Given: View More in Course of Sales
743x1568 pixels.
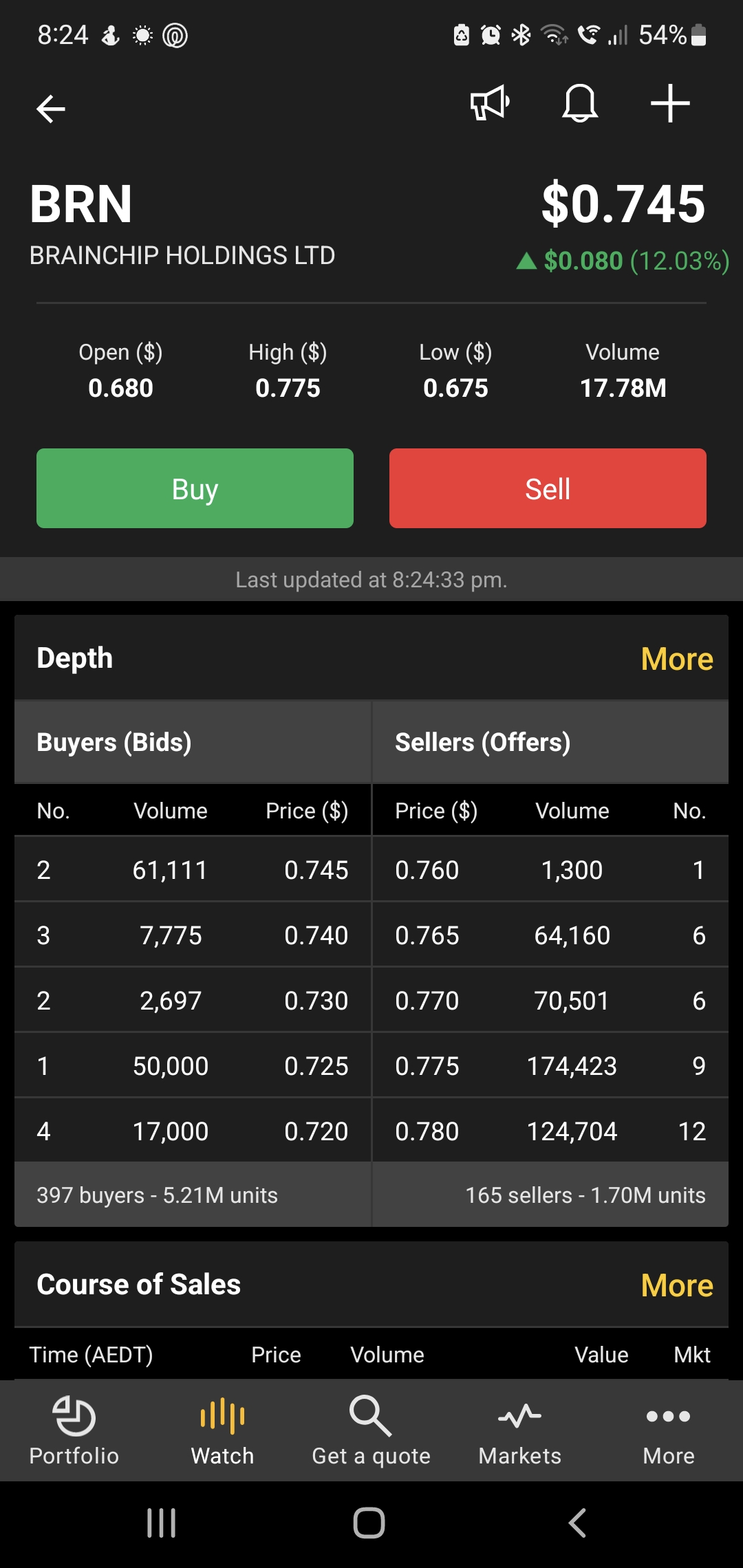Looking at the screenshot, I should (677, 1285).
